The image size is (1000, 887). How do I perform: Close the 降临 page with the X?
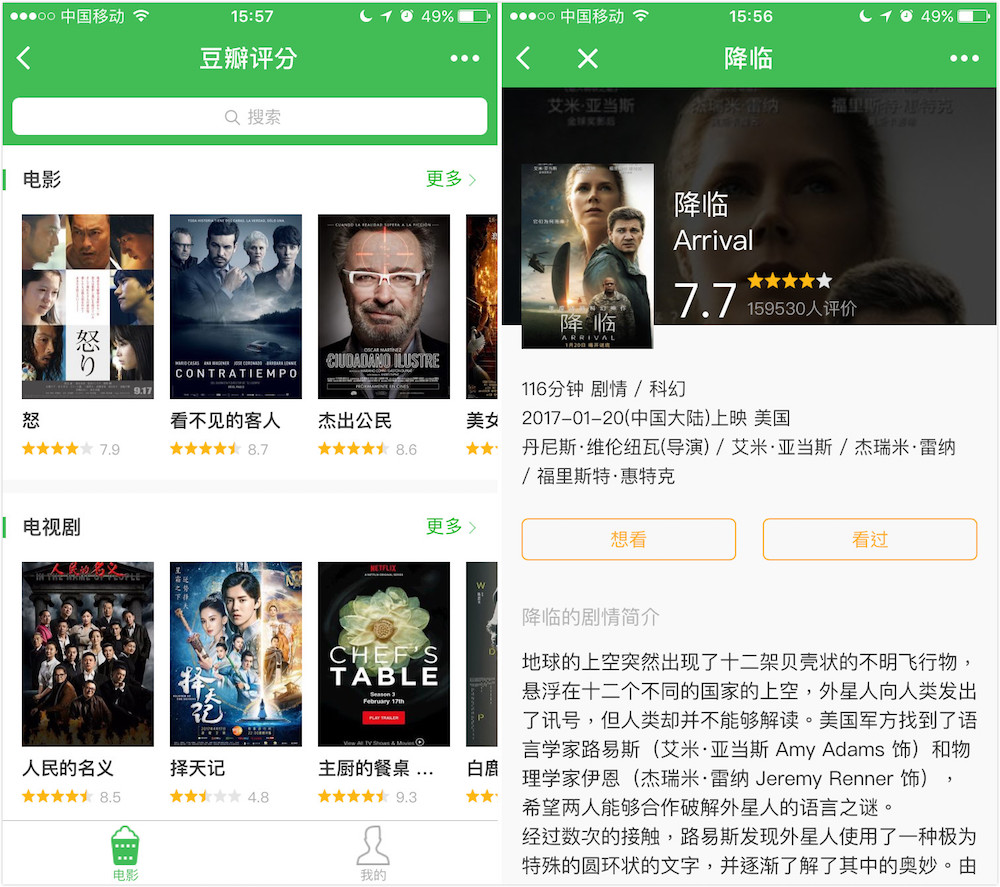click(588, 58)
